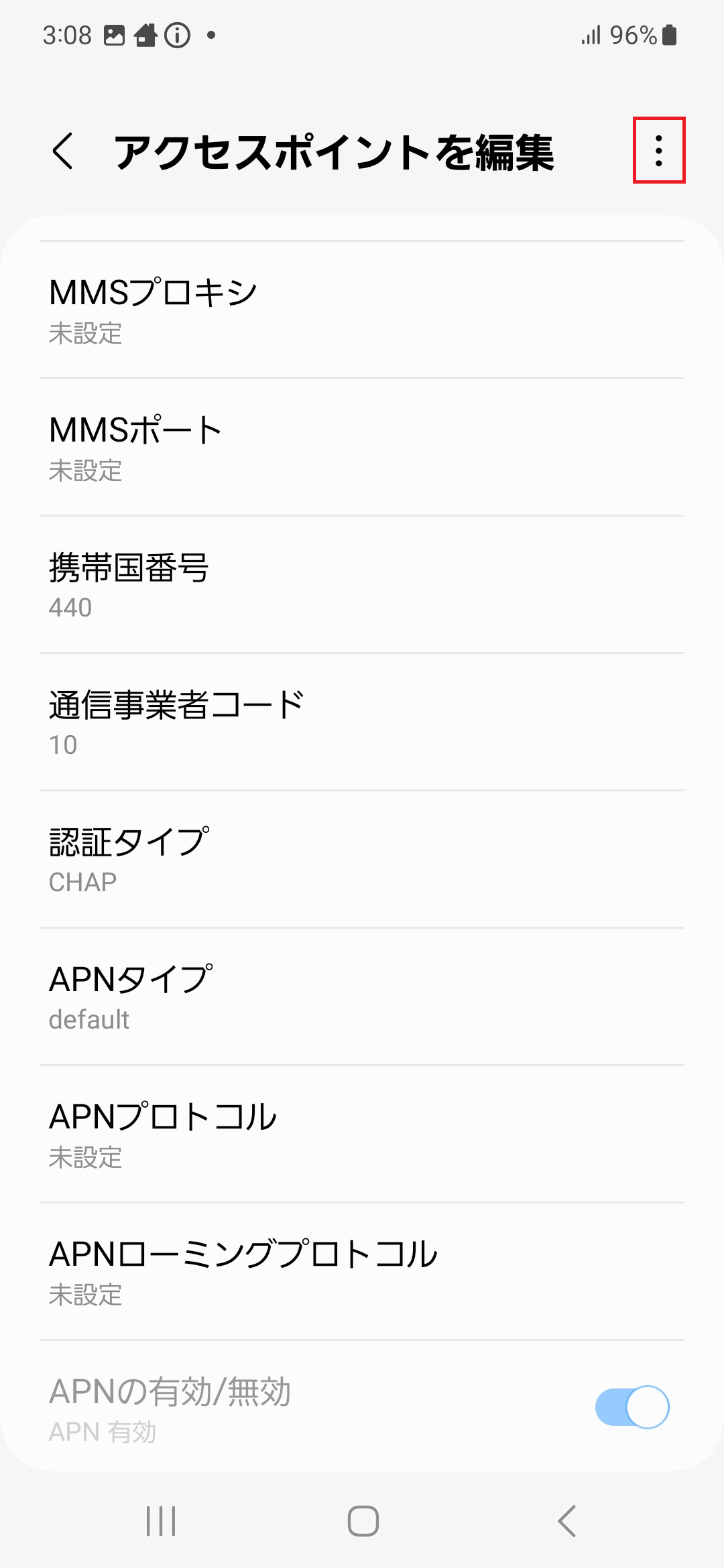Tap the system home button

coord(363,1520)
